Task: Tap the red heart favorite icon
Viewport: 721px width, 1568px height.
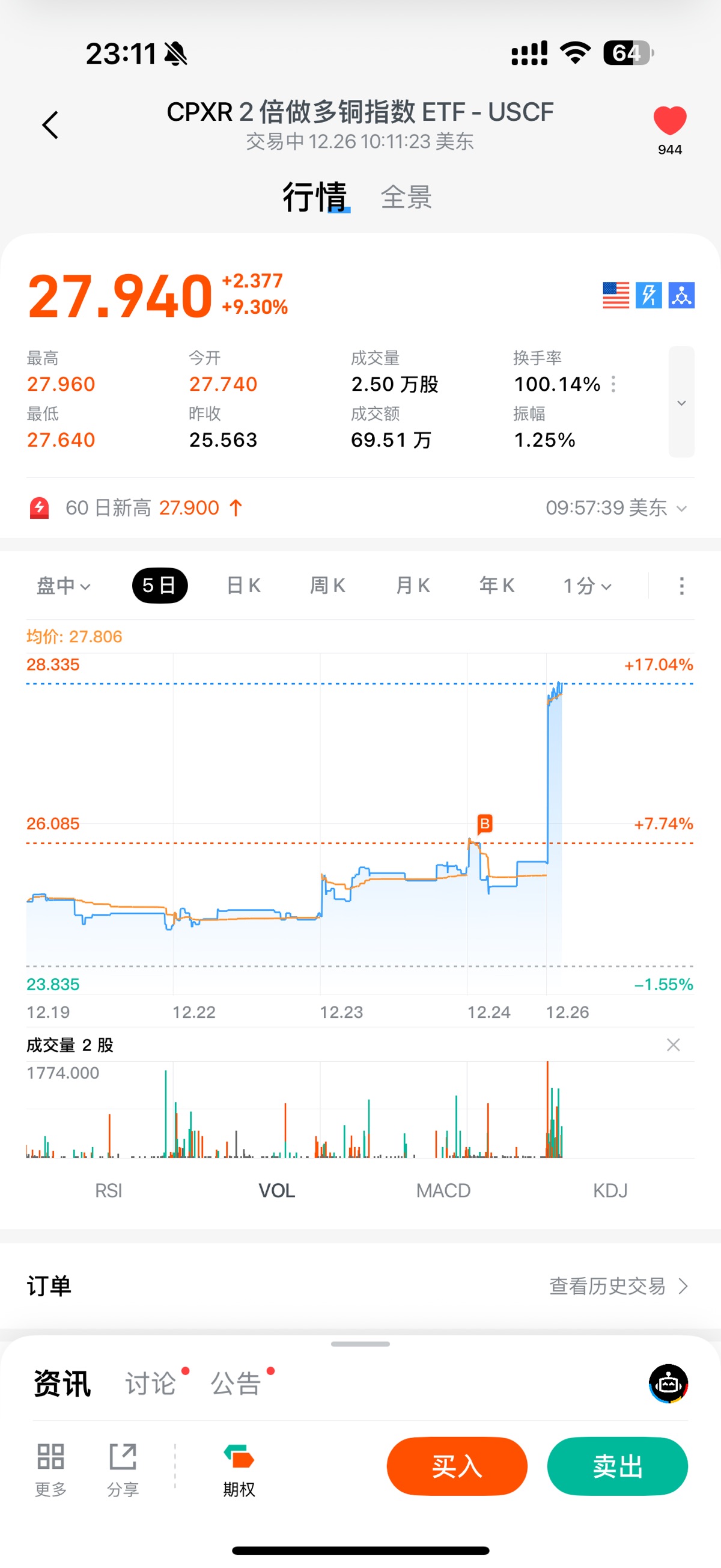Action: (x=669, y=120)
